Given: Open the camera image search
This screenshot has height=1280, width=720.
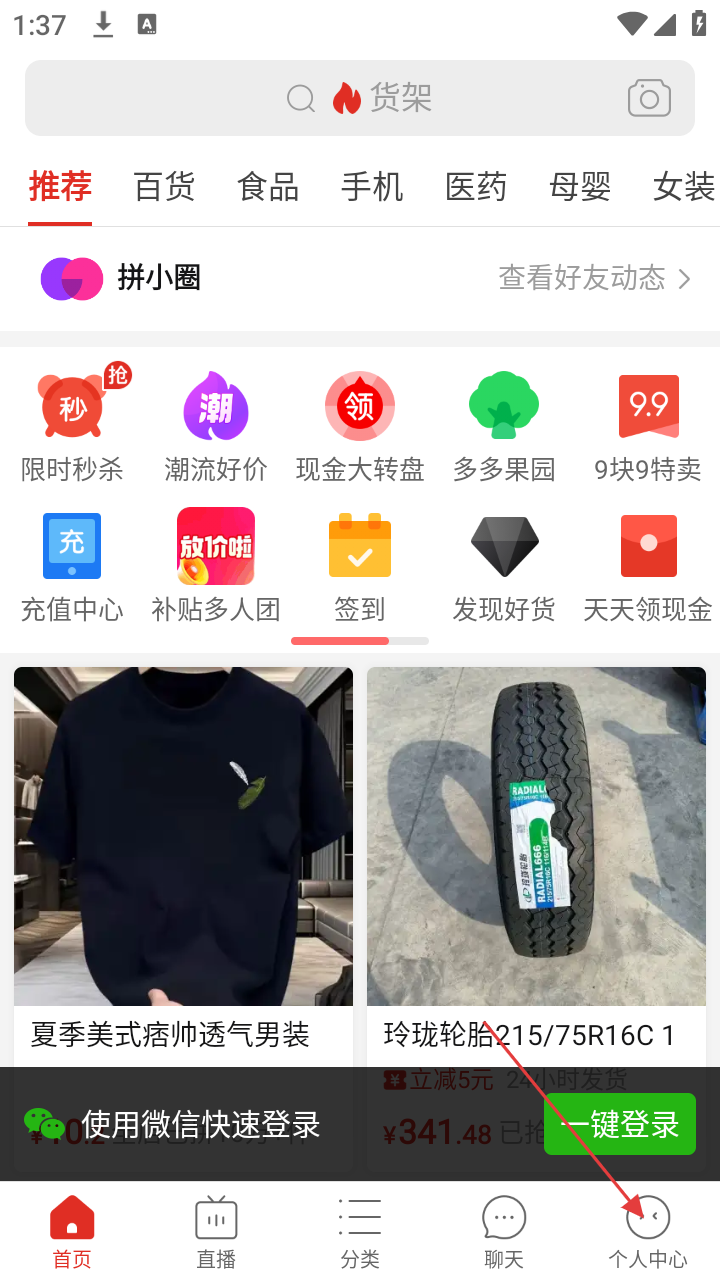Looking at the screenshot, I should (649, 98).
